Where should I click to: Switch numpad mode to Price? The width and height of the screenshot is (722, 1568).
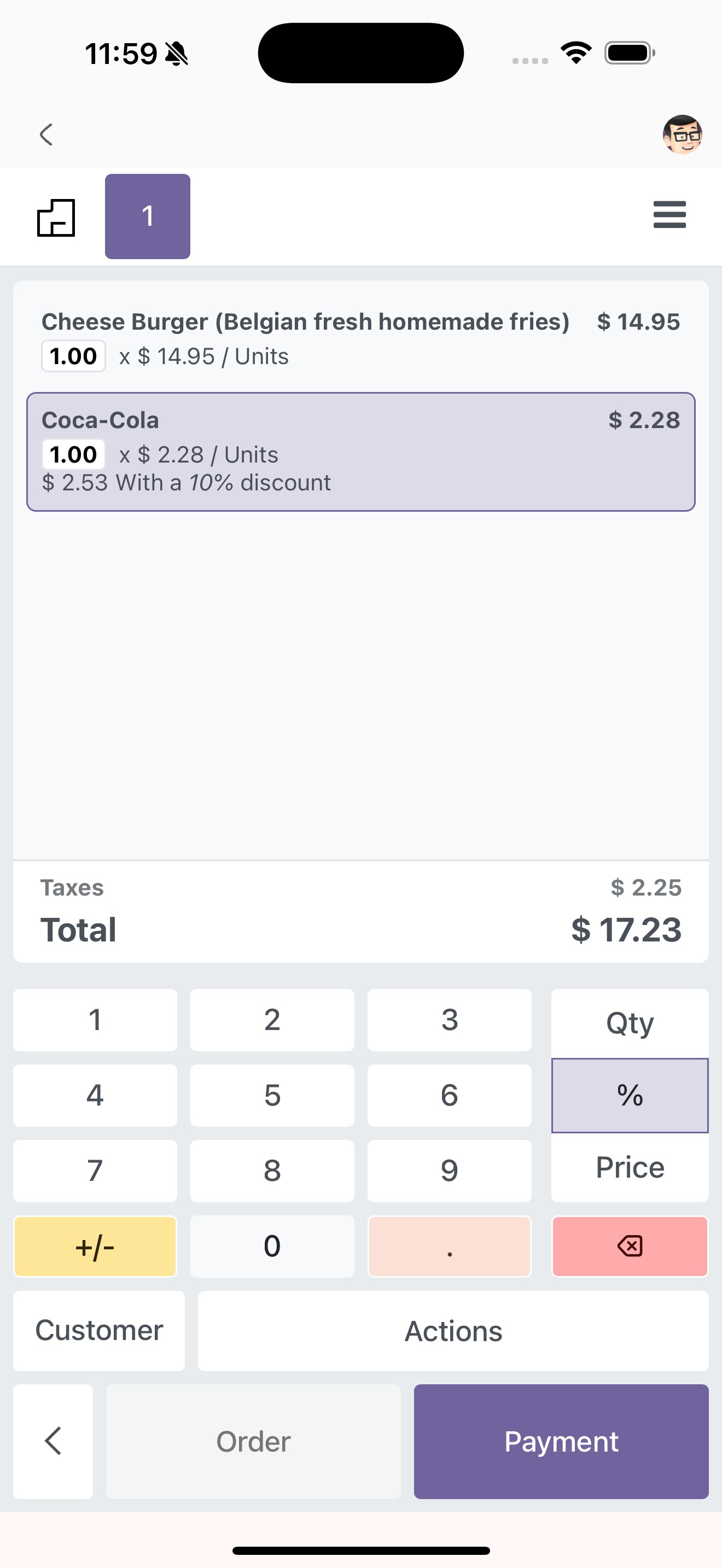[630, 1167]
